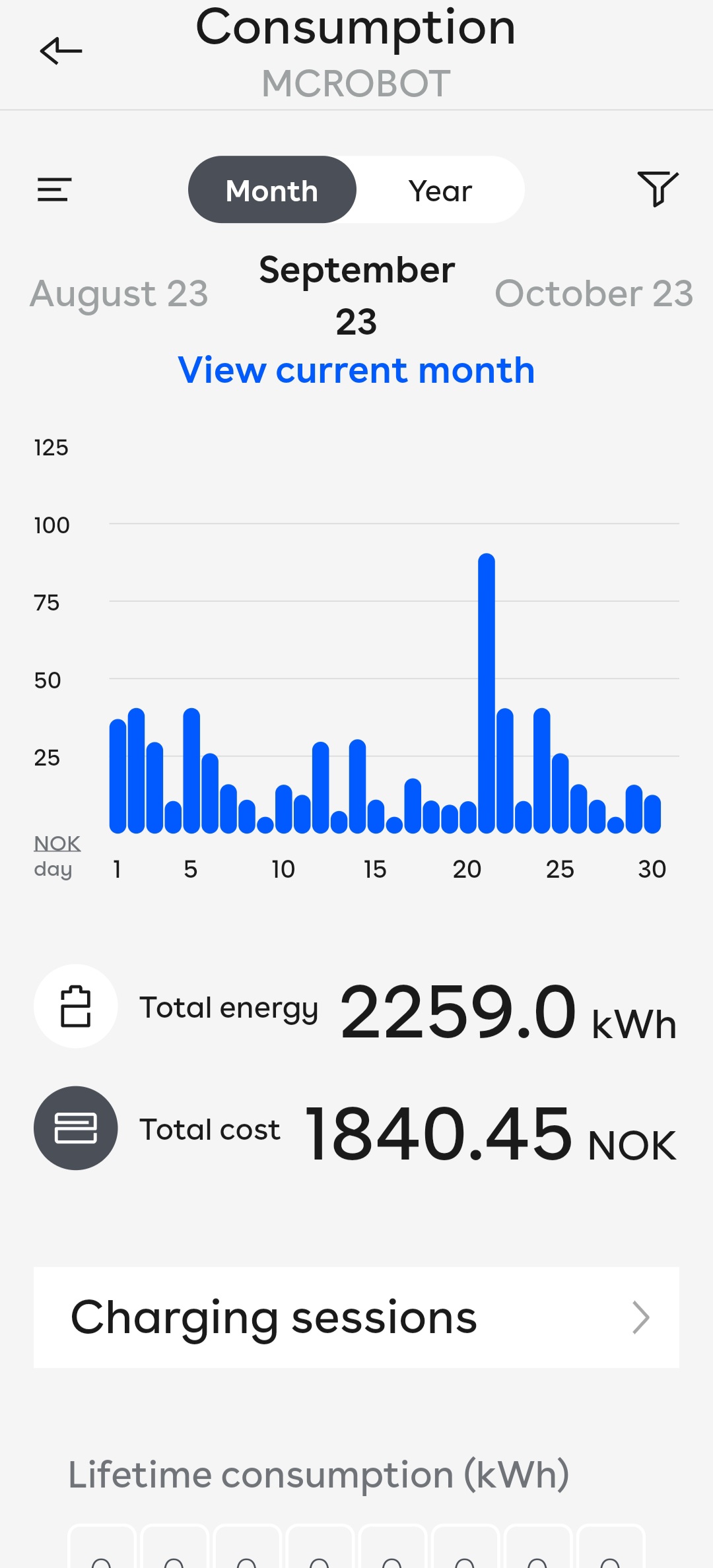
Task: Tap View current month link
Action: click(356, 370)
